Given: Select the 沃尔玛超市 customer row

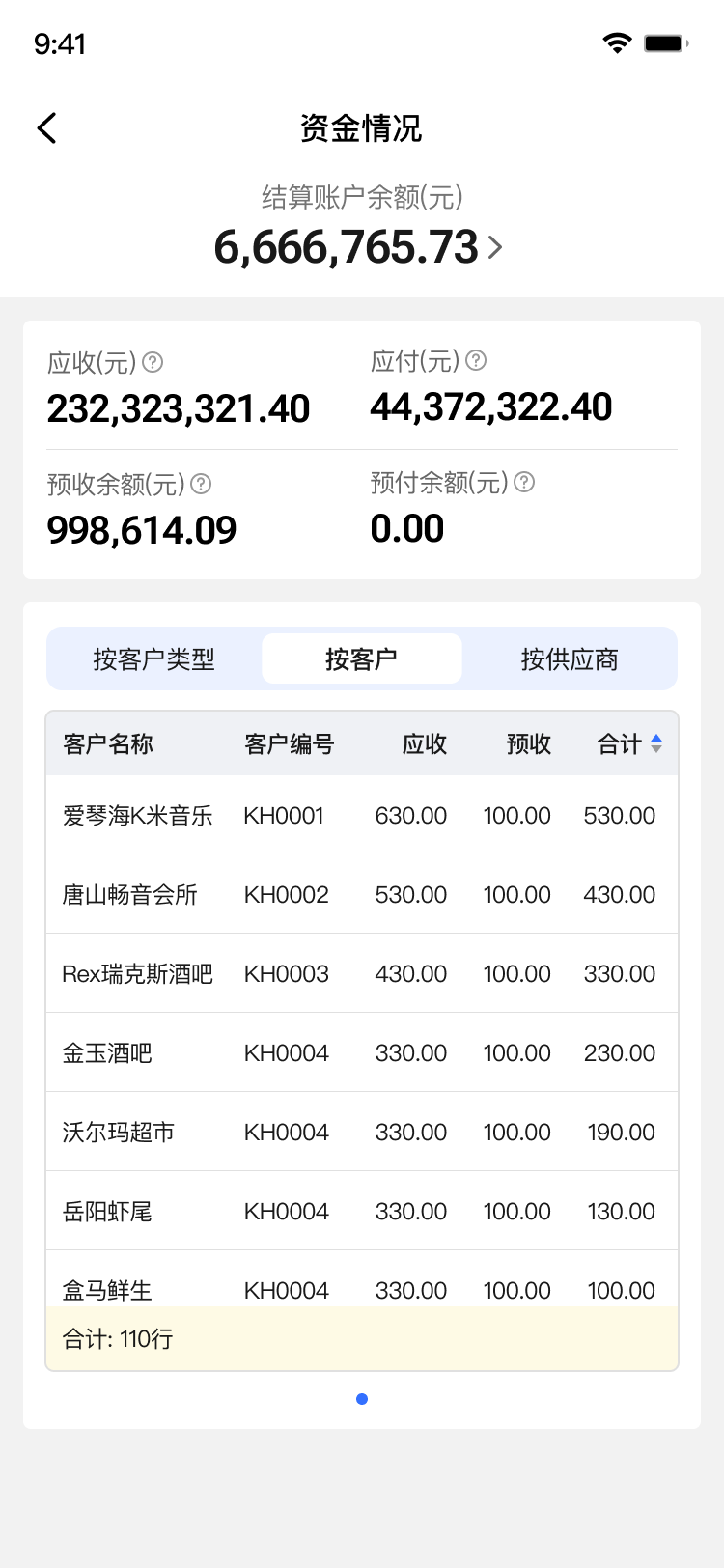Looking at the screenshot, I should [361, 1132].
